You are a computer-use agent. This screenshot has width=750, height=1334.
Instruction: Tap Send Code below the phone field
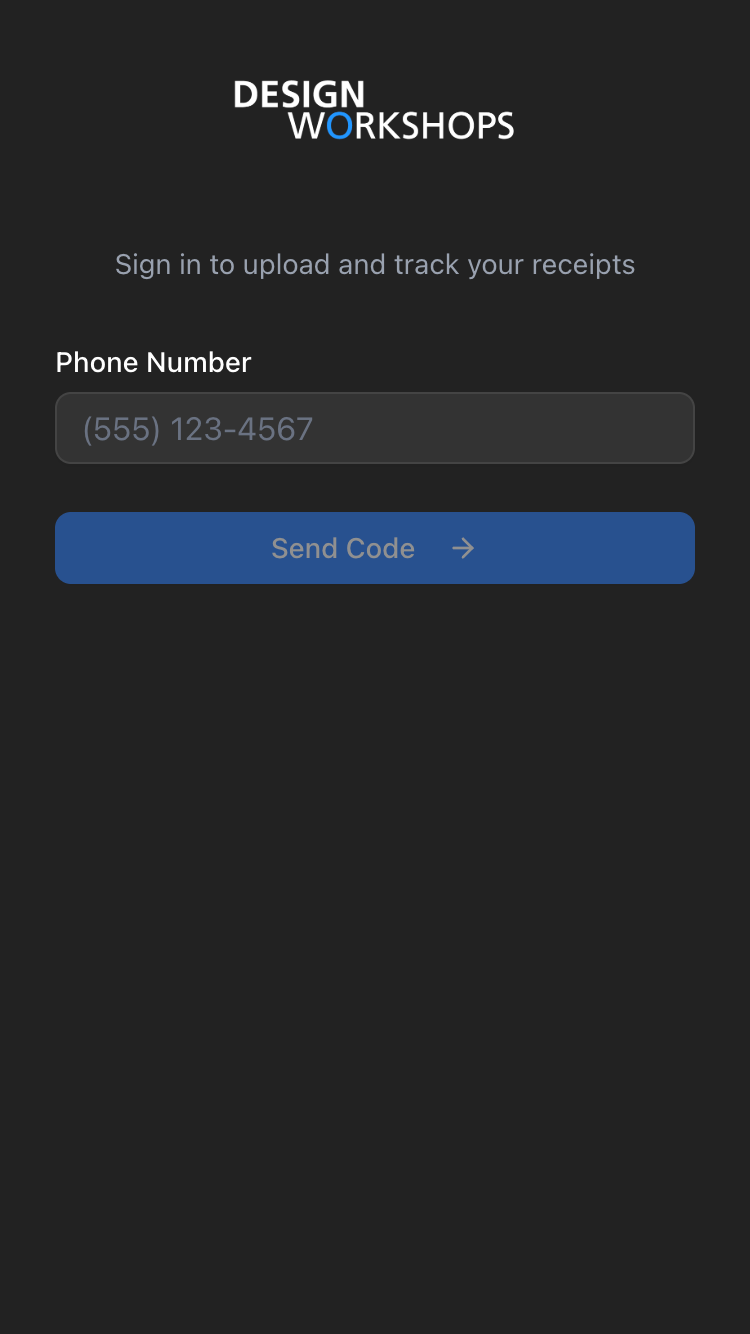[375, 548]
